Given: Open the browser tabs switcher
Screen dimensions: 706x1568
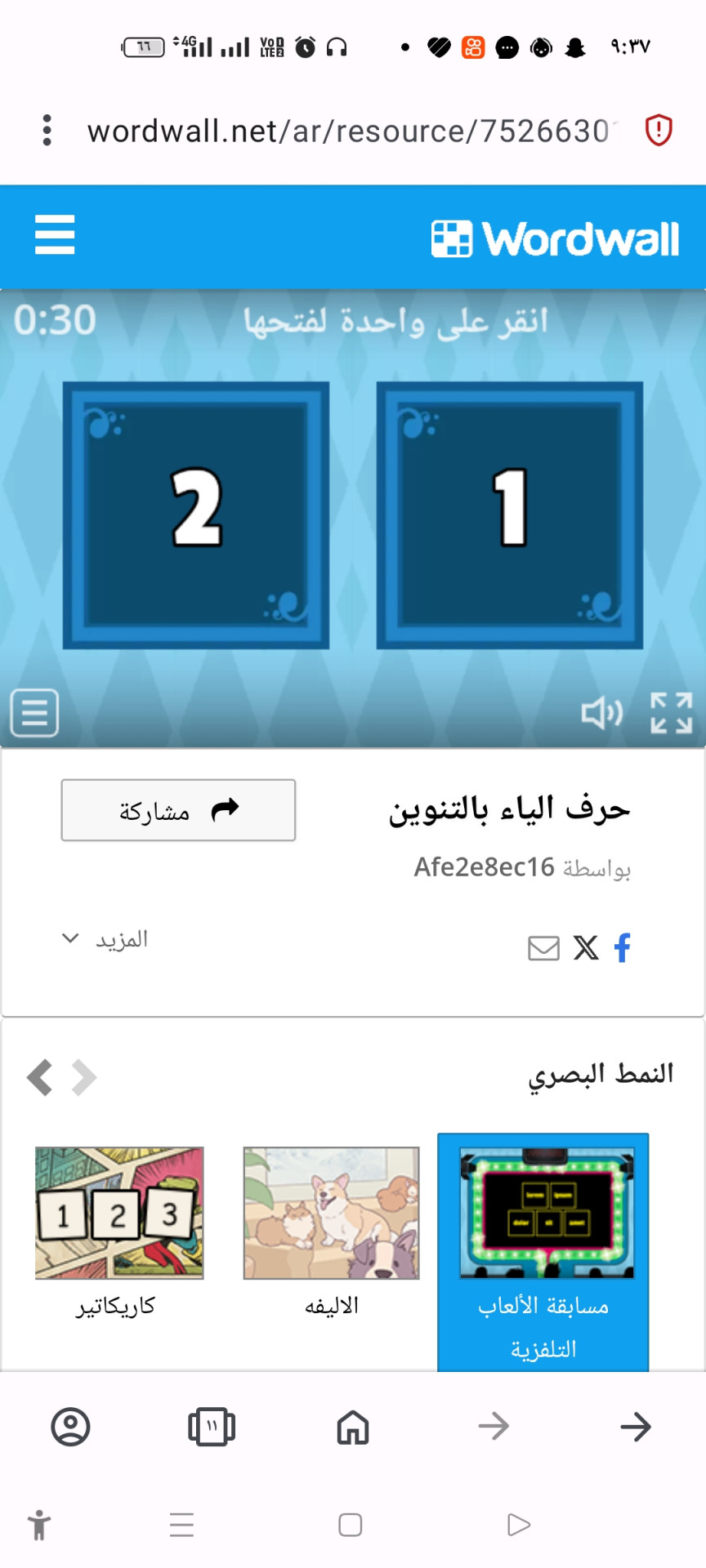Looking at the screenshot, I should pos(211,1427).
